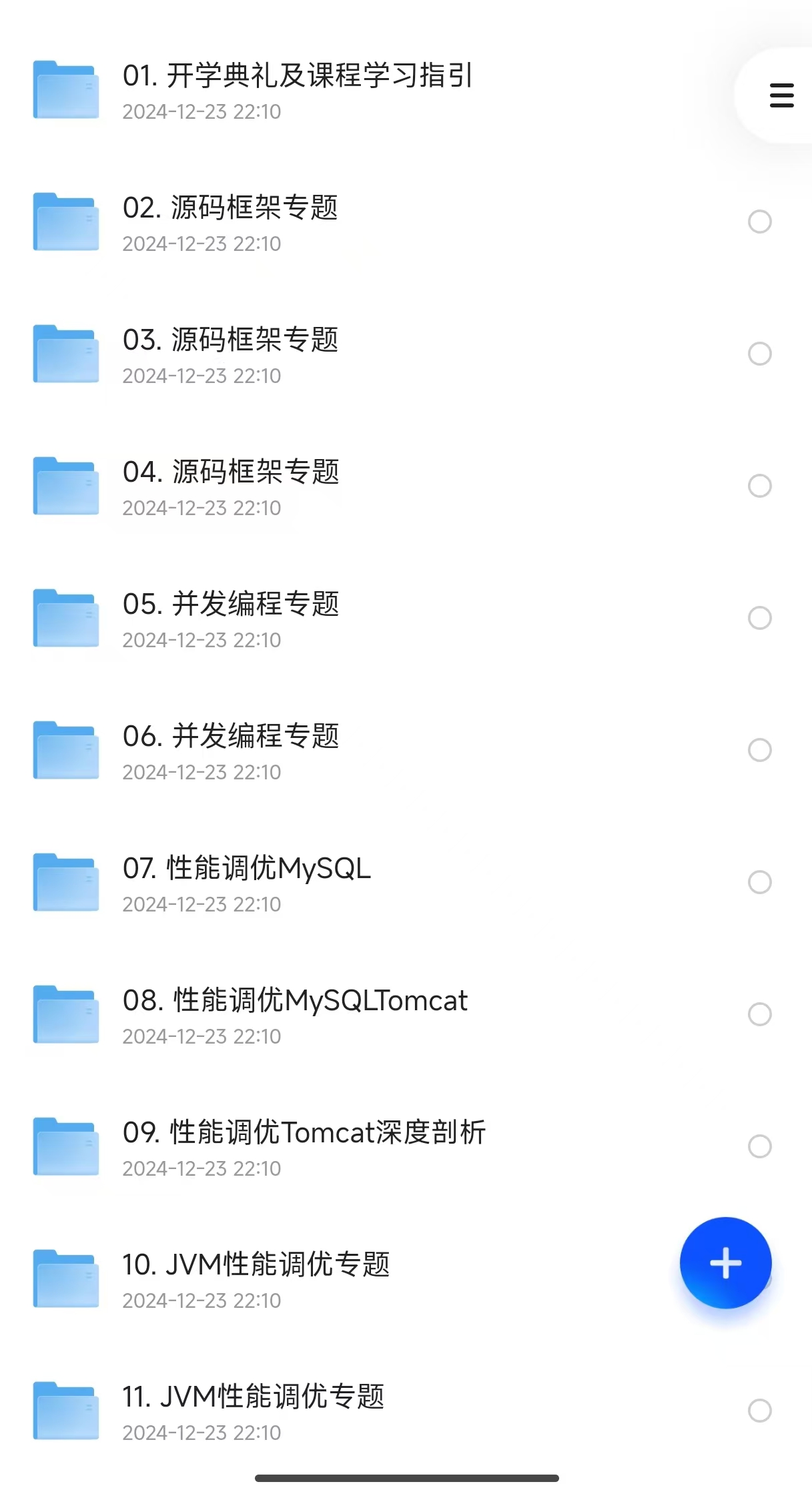The image size is (812, 1496).
Task: Select the circle for 11. JVM性能调优专题
Action: tap(759, 1411)
